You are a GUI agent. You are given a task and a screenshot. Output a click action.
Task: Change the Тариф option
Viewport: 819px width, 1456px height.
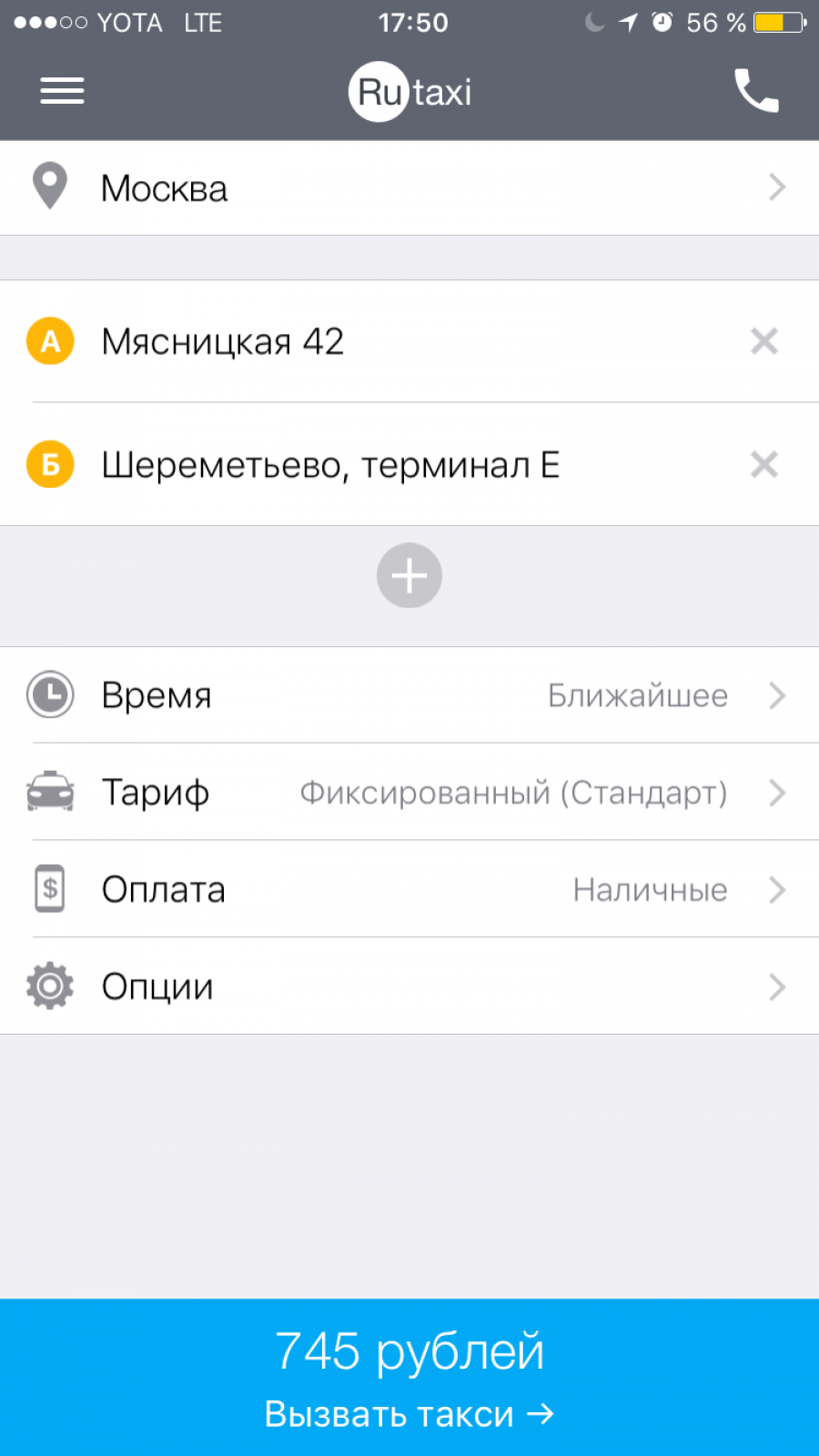tap(409, 793)
